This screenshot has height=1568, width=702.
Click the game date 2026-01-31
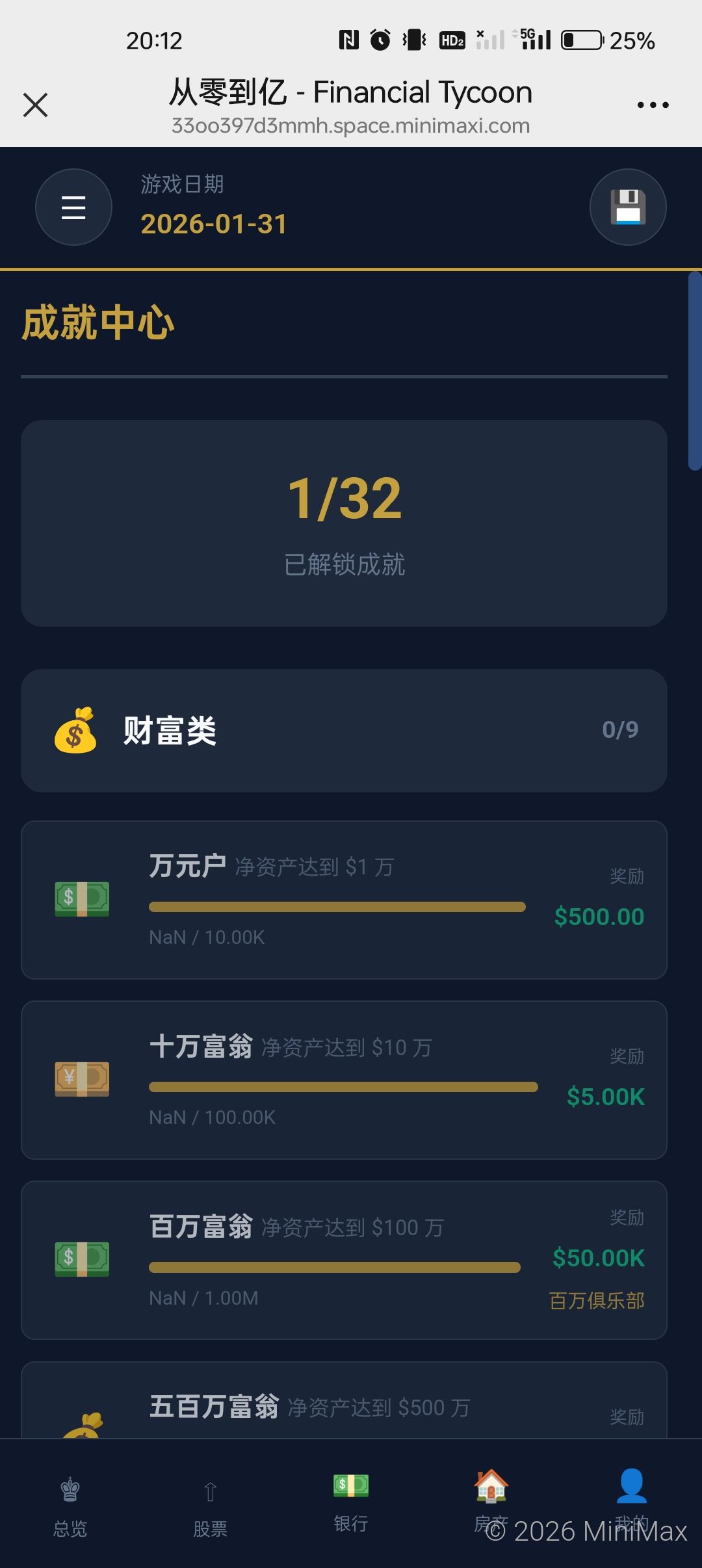pyautogui.click(x=213, y=224)
